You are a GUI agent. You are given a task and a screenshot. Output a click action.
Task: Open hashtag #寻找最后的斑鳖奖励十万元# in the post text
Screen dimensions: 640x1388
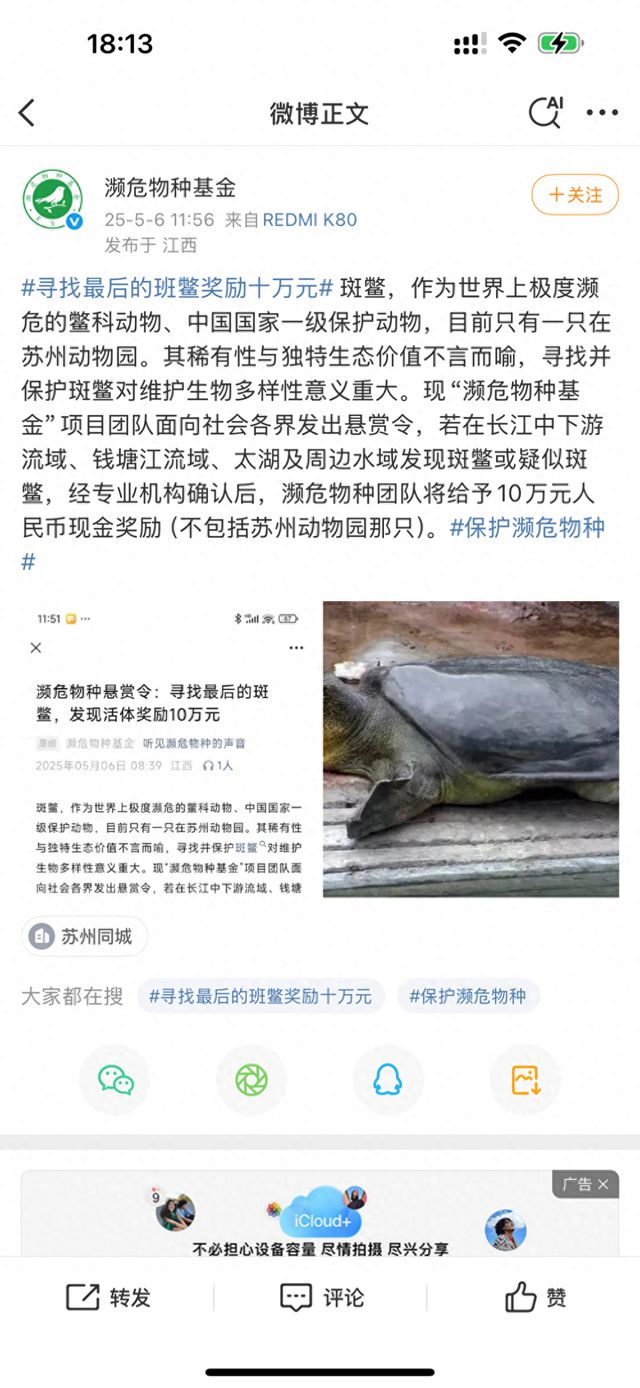pos(177,289)
